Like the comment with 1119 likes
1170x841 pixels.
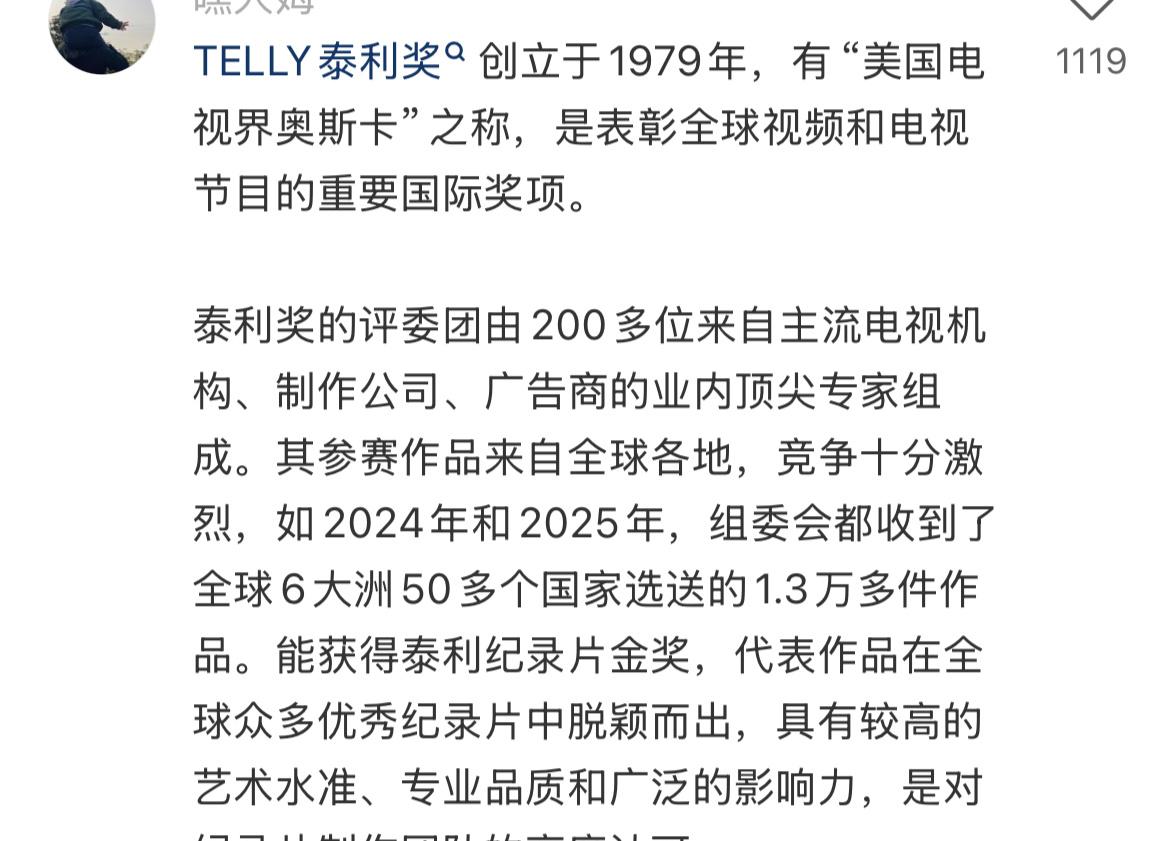[1091, 10]
